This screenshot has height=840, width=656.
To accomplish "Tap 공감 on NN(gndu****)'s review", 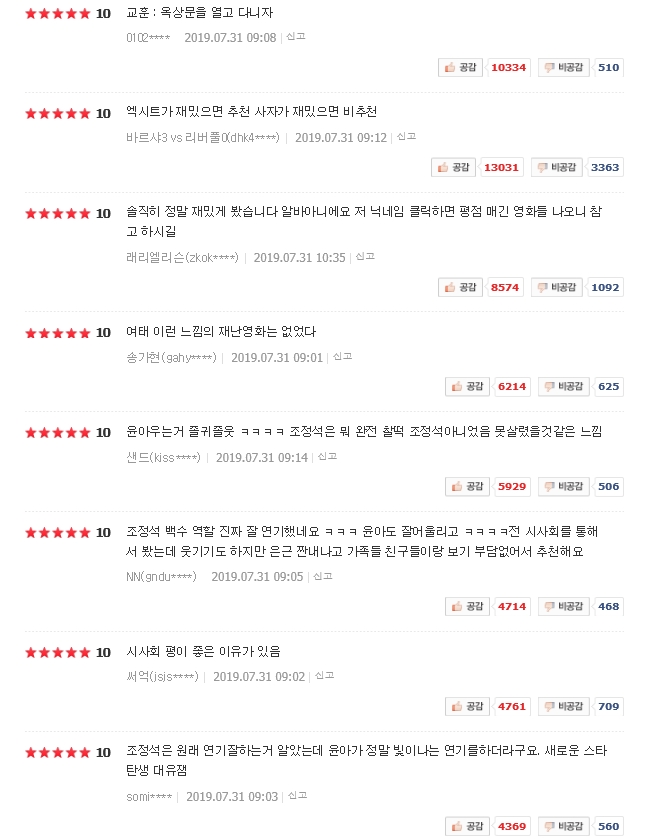I will [468, 606].
